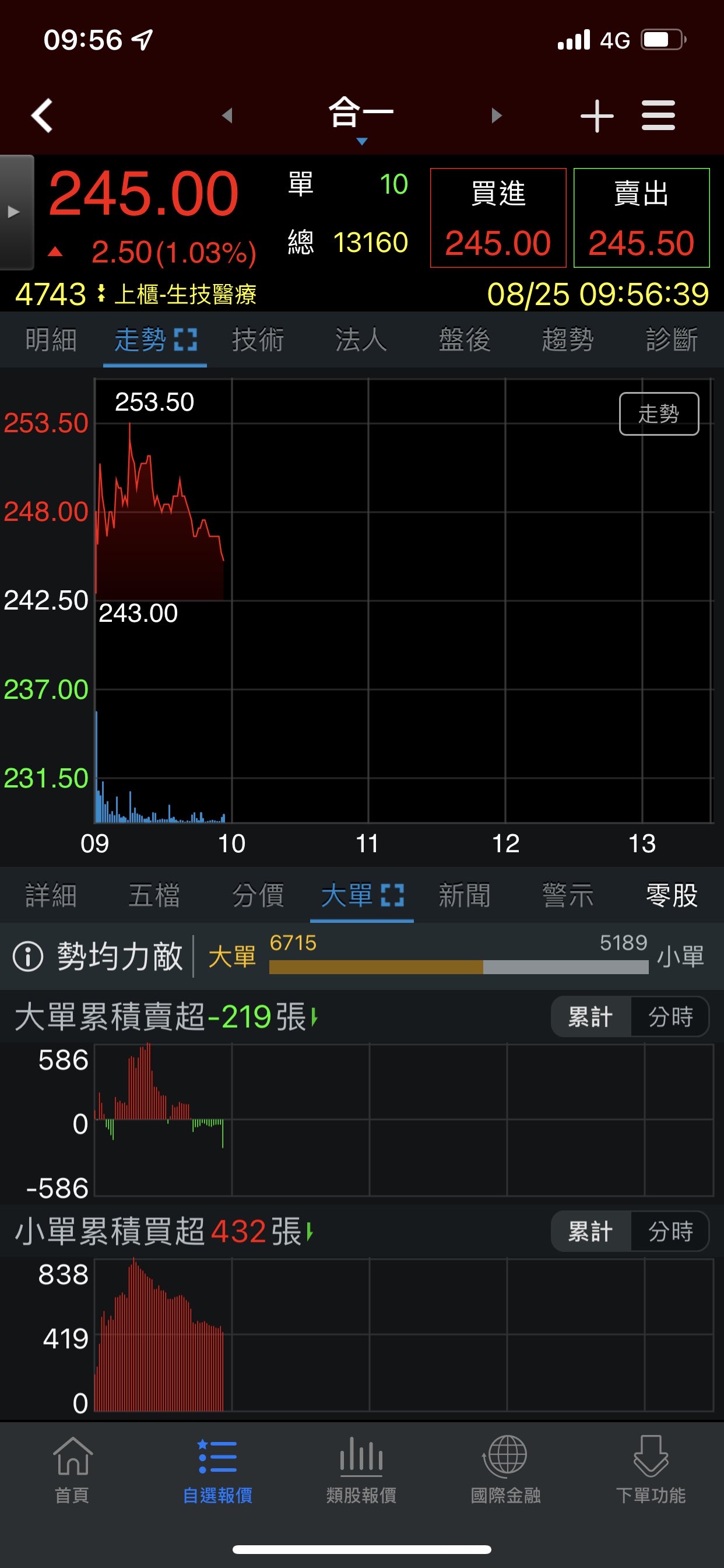Tap the 買進 buy button
This screenshot has height=1568, width=724.
click(x=498, y=218)
